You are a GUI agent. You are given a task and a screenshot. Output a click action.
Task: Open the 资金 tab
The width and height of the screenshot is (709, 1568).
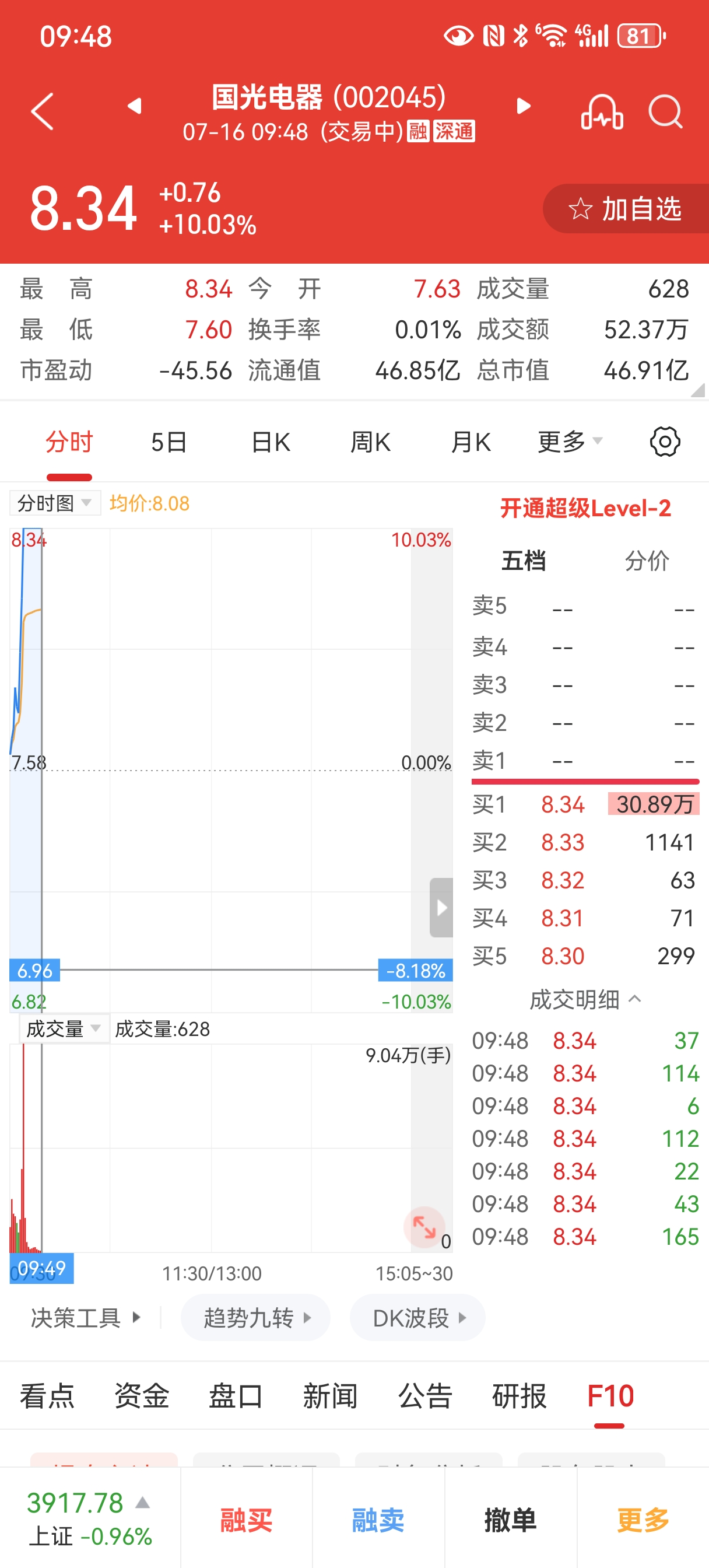[x=141, y=1396]
